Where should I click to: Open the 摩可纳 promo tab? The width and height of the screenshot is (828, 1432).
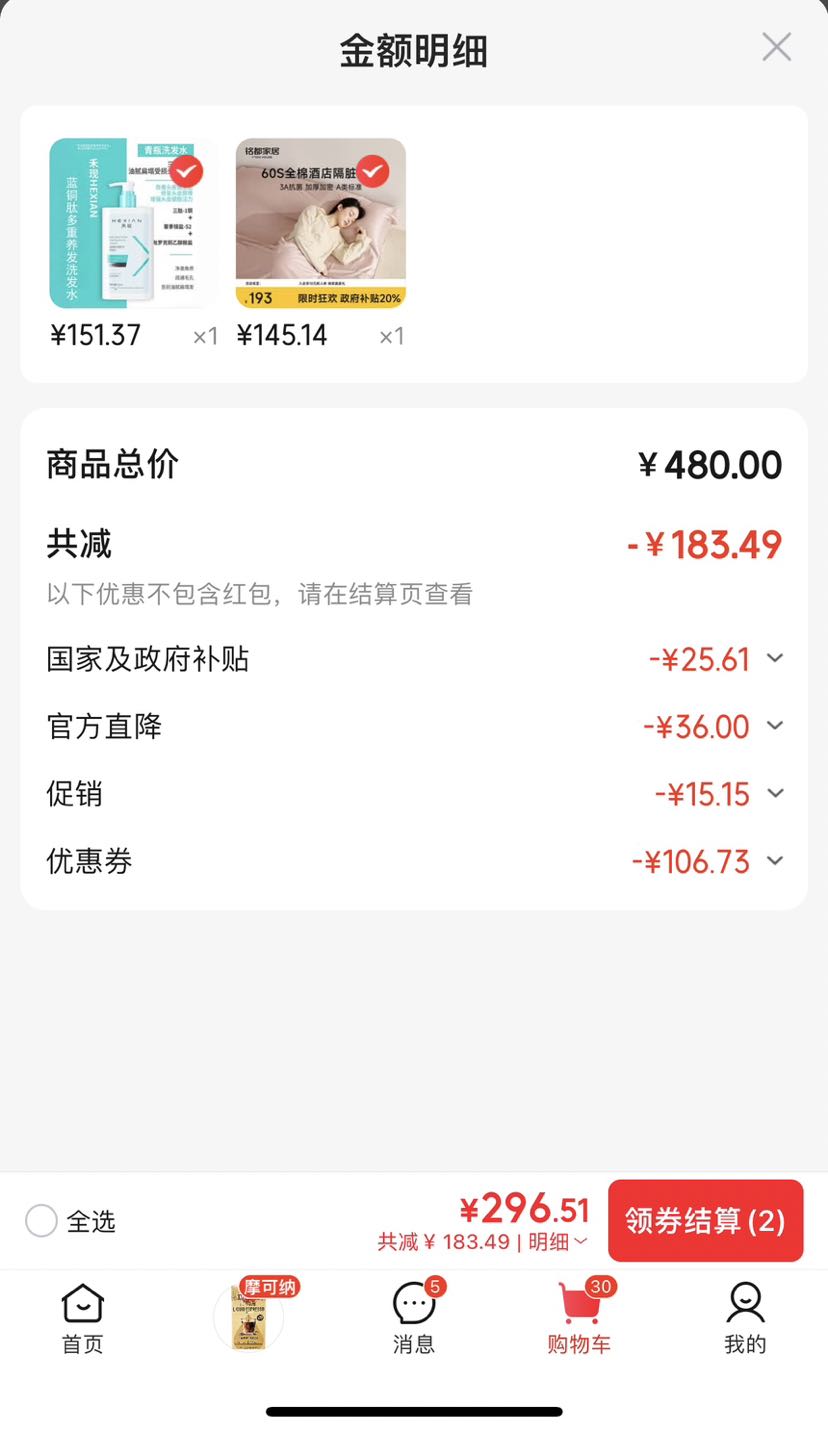[x=249, y=1316]
